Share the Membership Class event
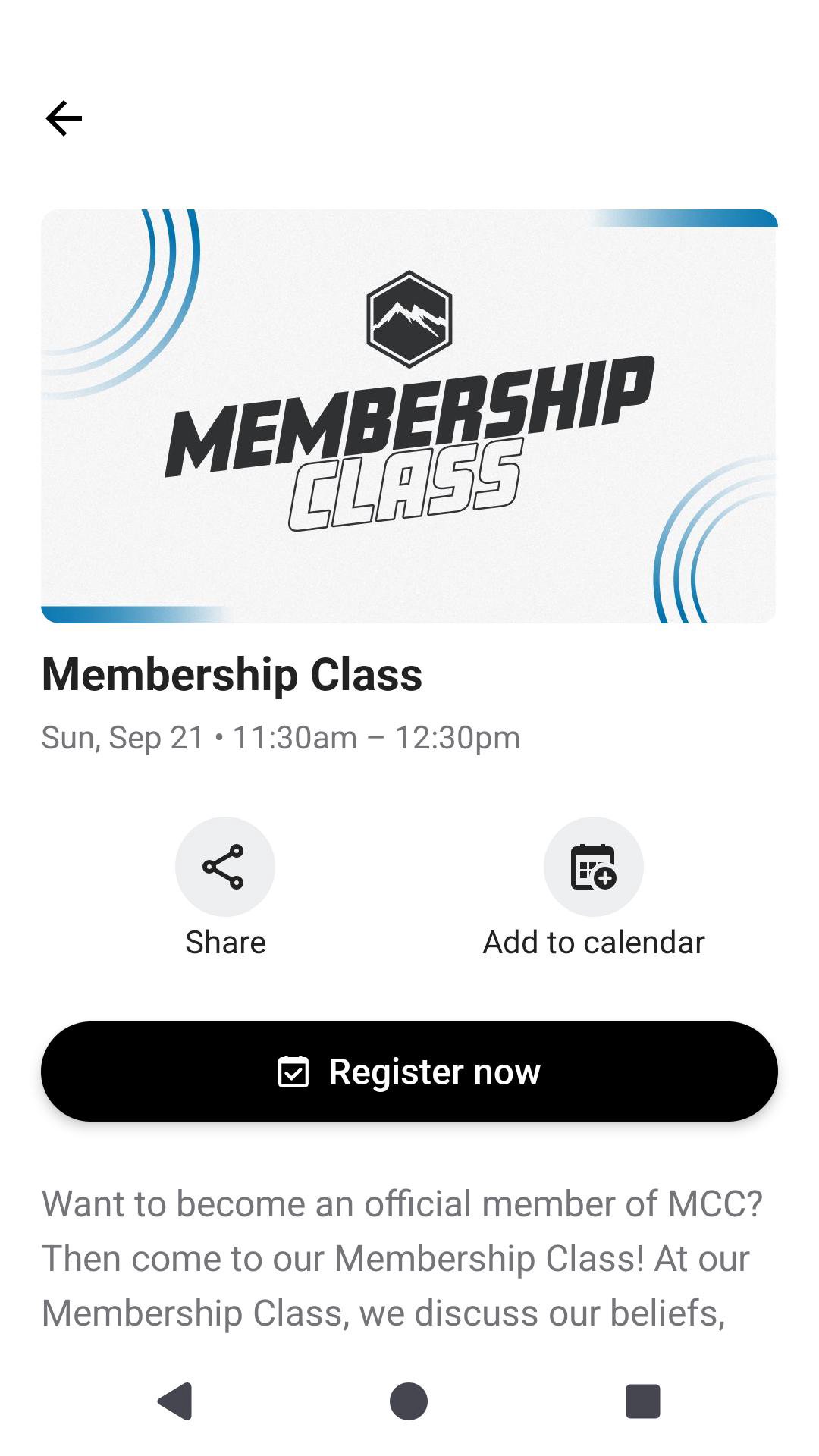Image resolution: width=819 pixels, height=1456 pixels. pyautogui.click(x=225, y=867)
